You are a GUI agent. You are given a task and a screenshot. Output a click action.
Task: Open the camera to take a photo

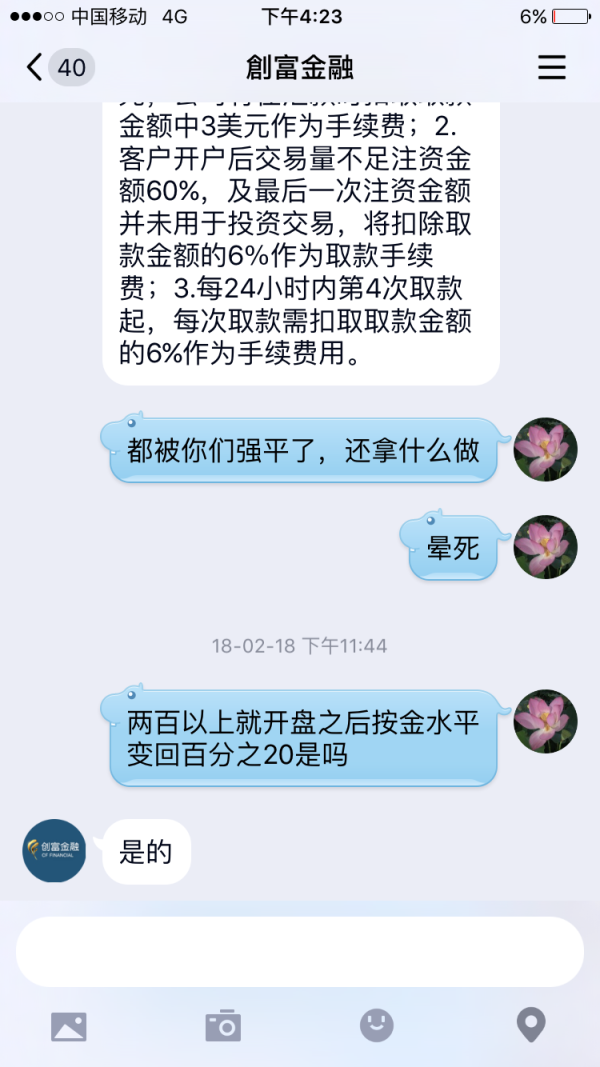tap(223, 1026)
